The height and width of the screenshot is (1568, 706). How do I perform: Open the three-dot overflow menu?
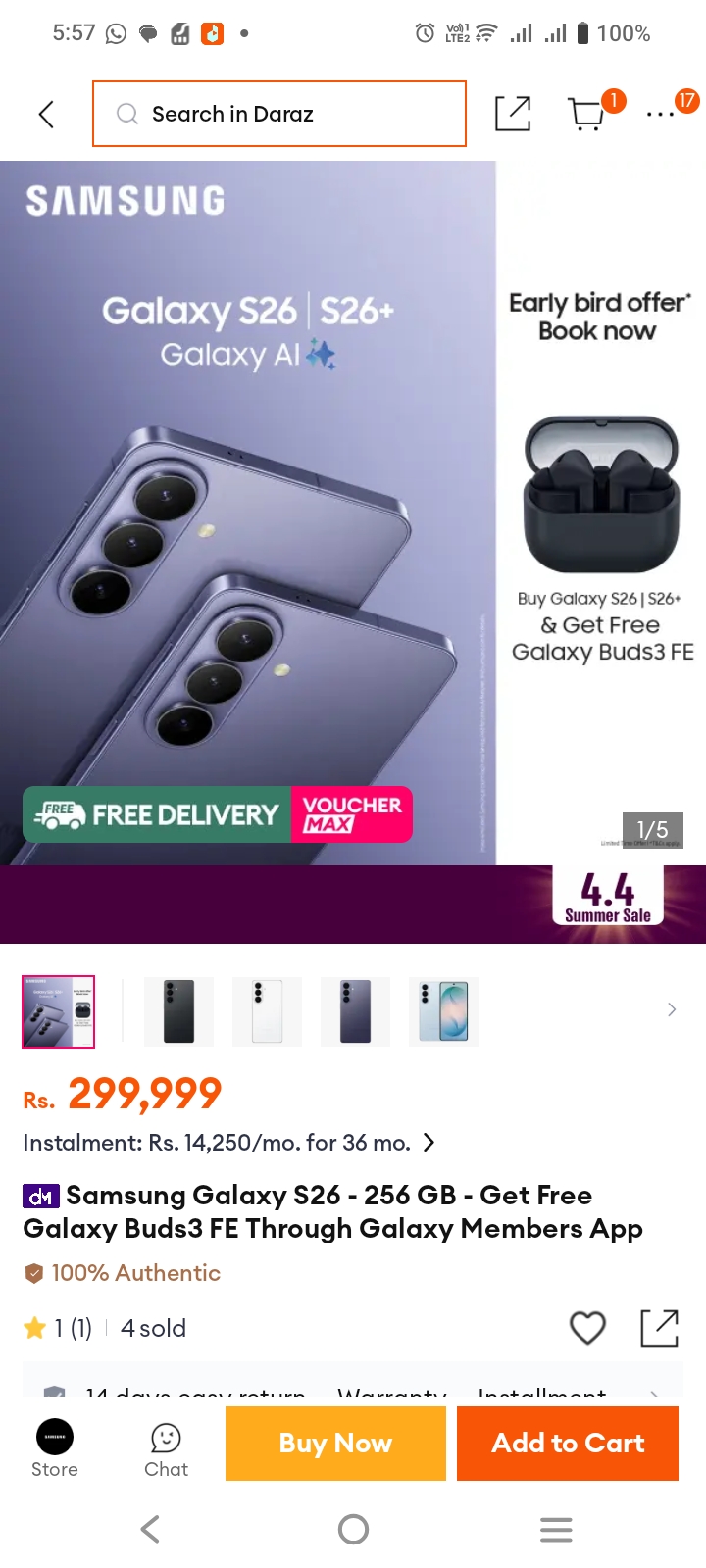(660, 115)
